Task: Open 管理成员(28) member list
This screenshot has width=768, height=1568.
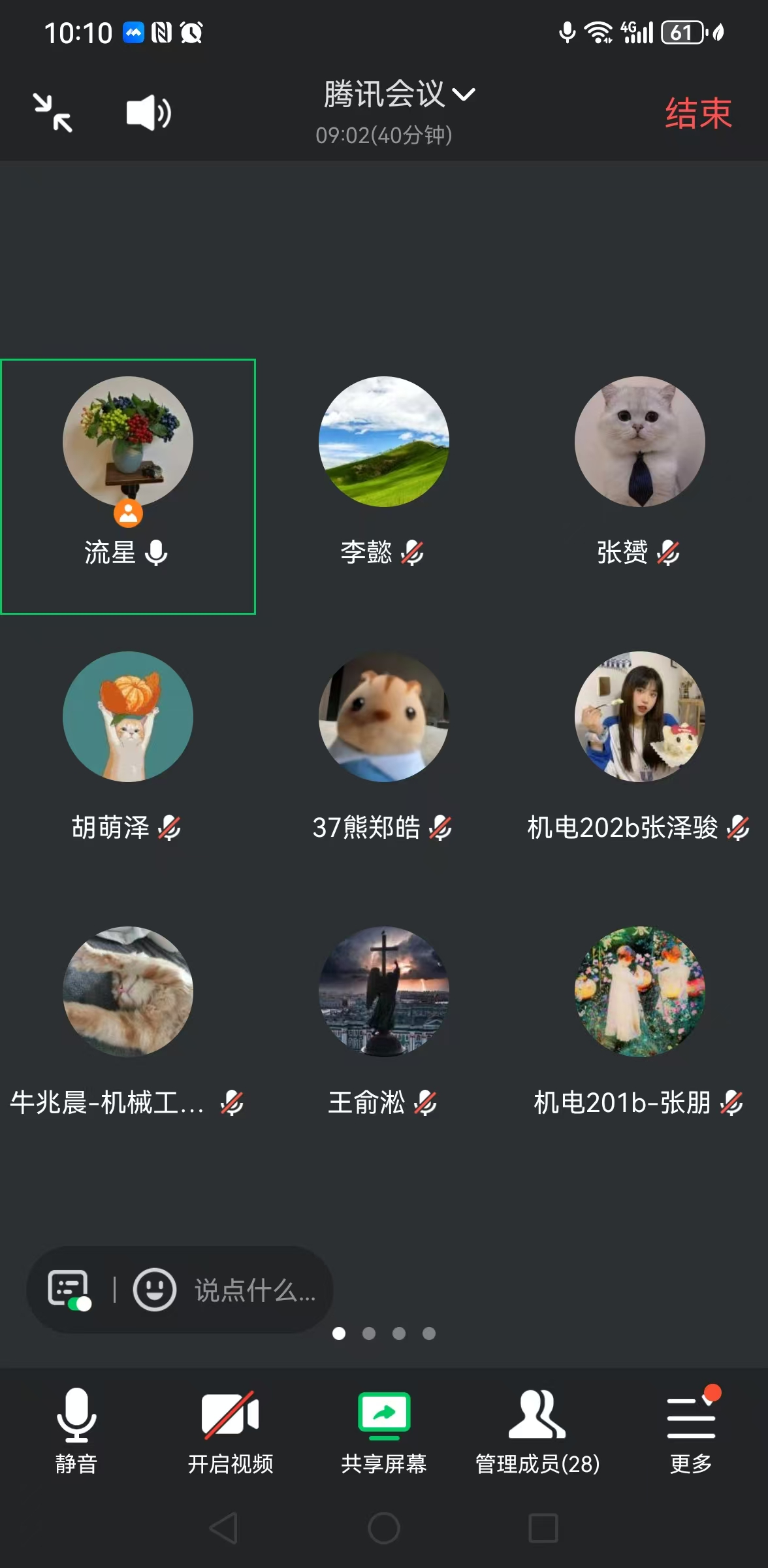Action: tap(537, 1431)
